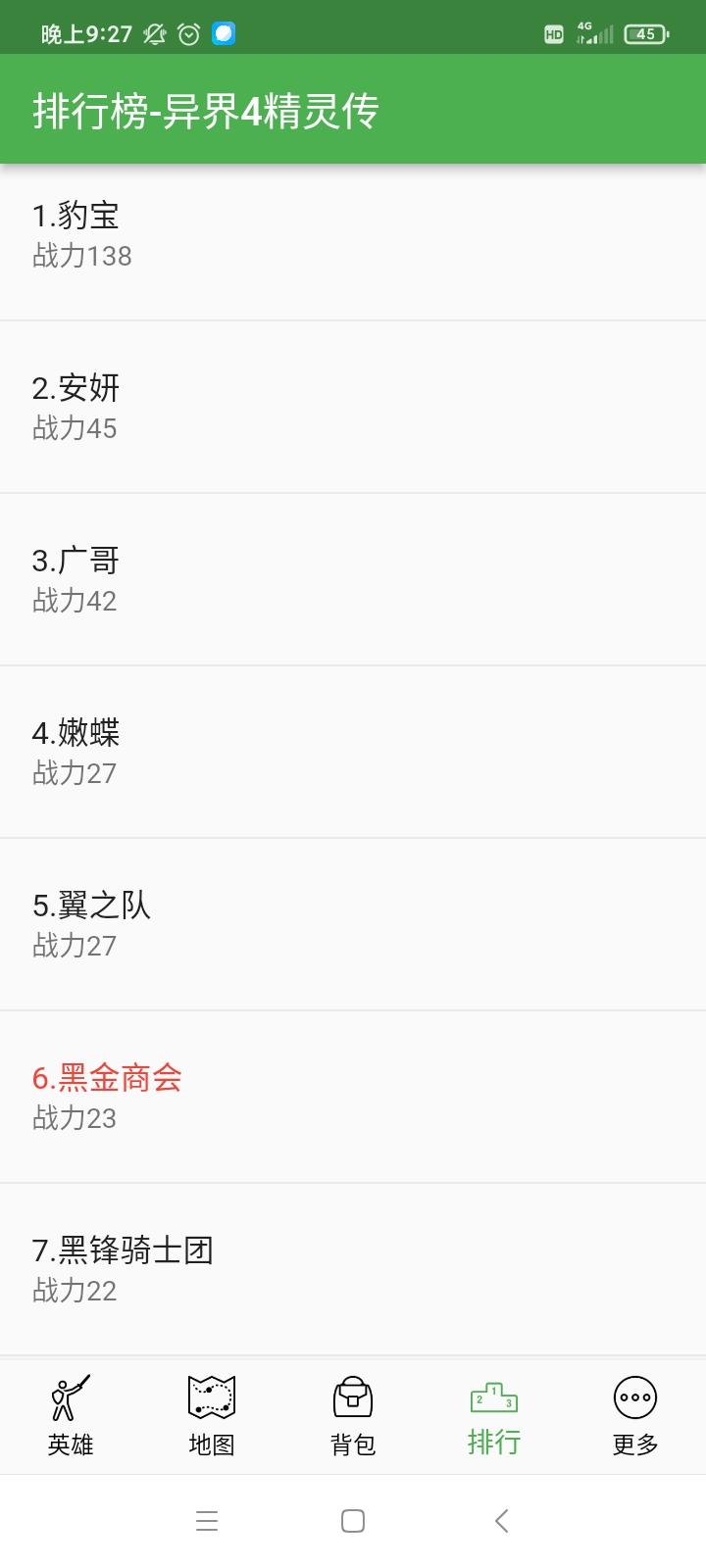The width and height of the screenshot is (706, 1568).
Task: Select rank 3 entry 广哥
Action: [353, 580]
